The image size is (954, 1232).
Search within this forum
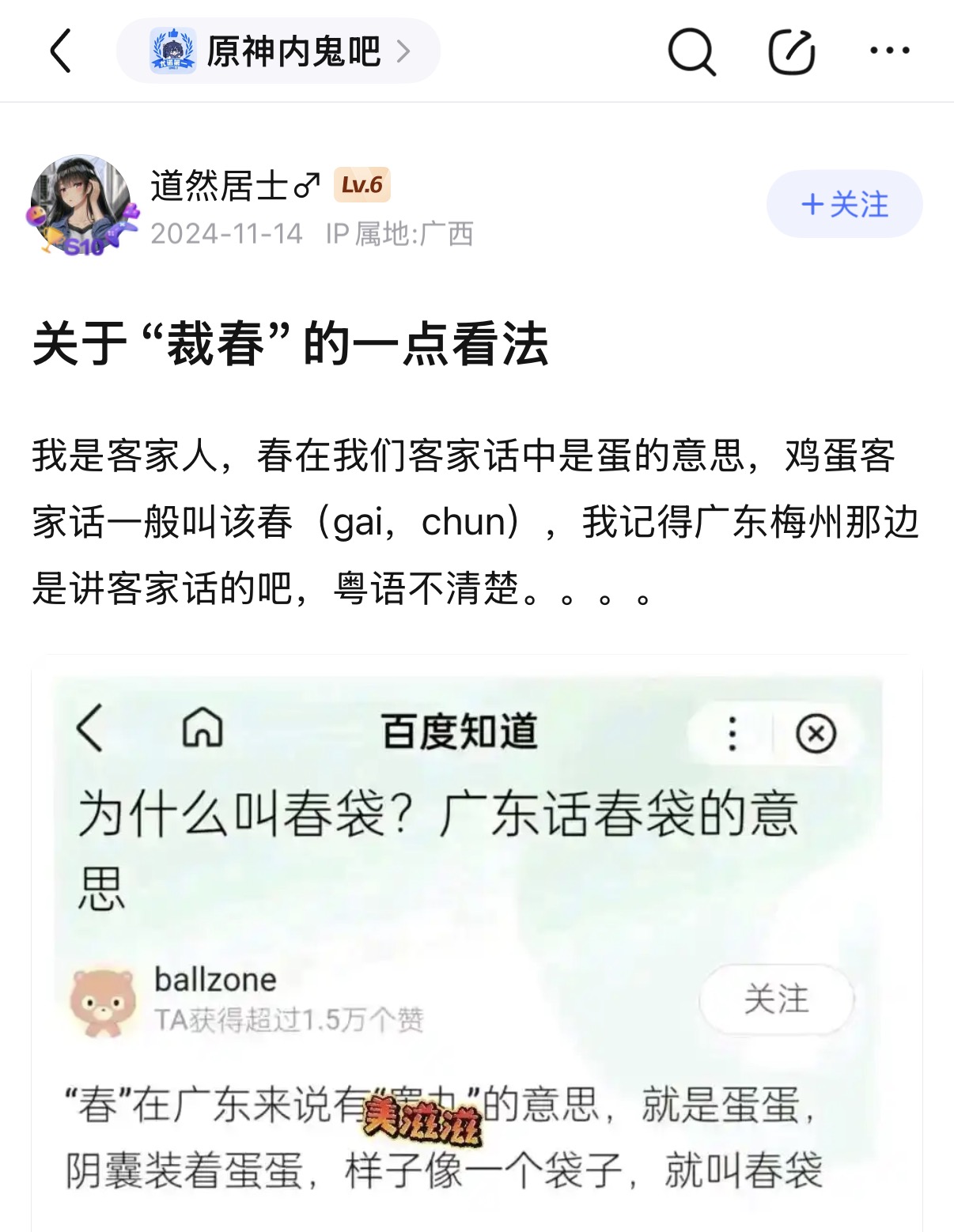691,52
